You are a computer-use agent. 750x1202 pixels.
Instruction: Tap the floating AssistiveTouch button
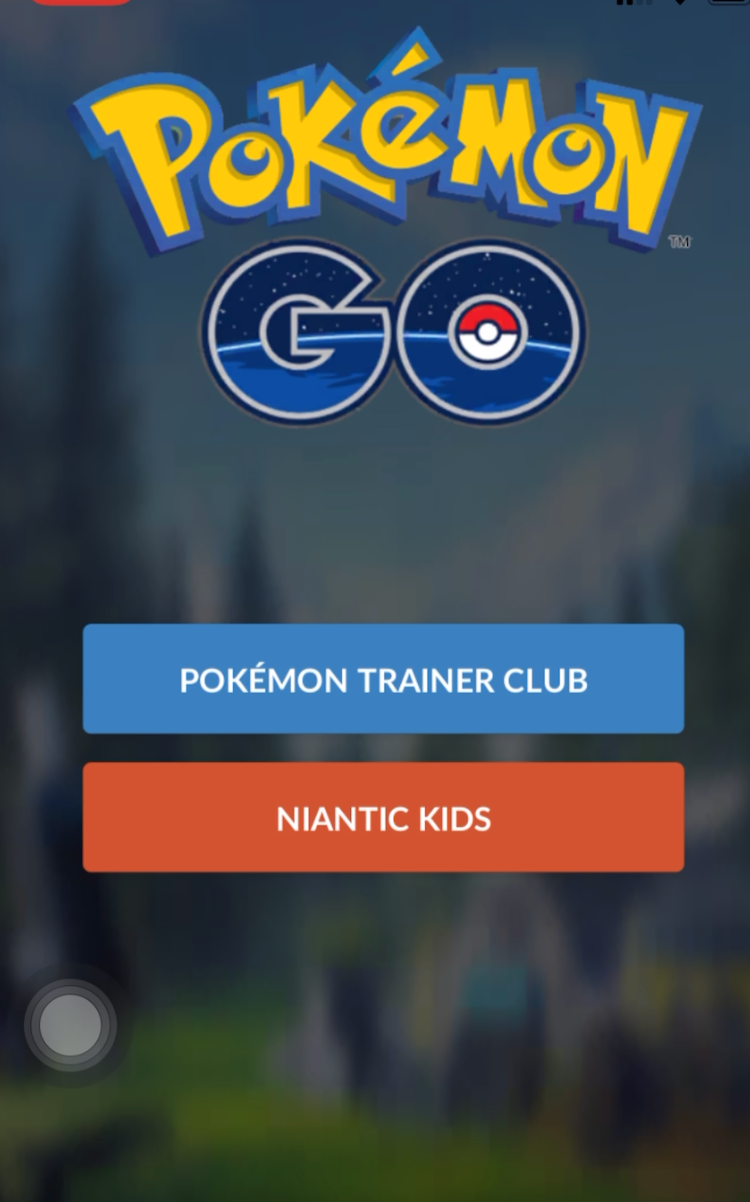[x=71, y=1025]
